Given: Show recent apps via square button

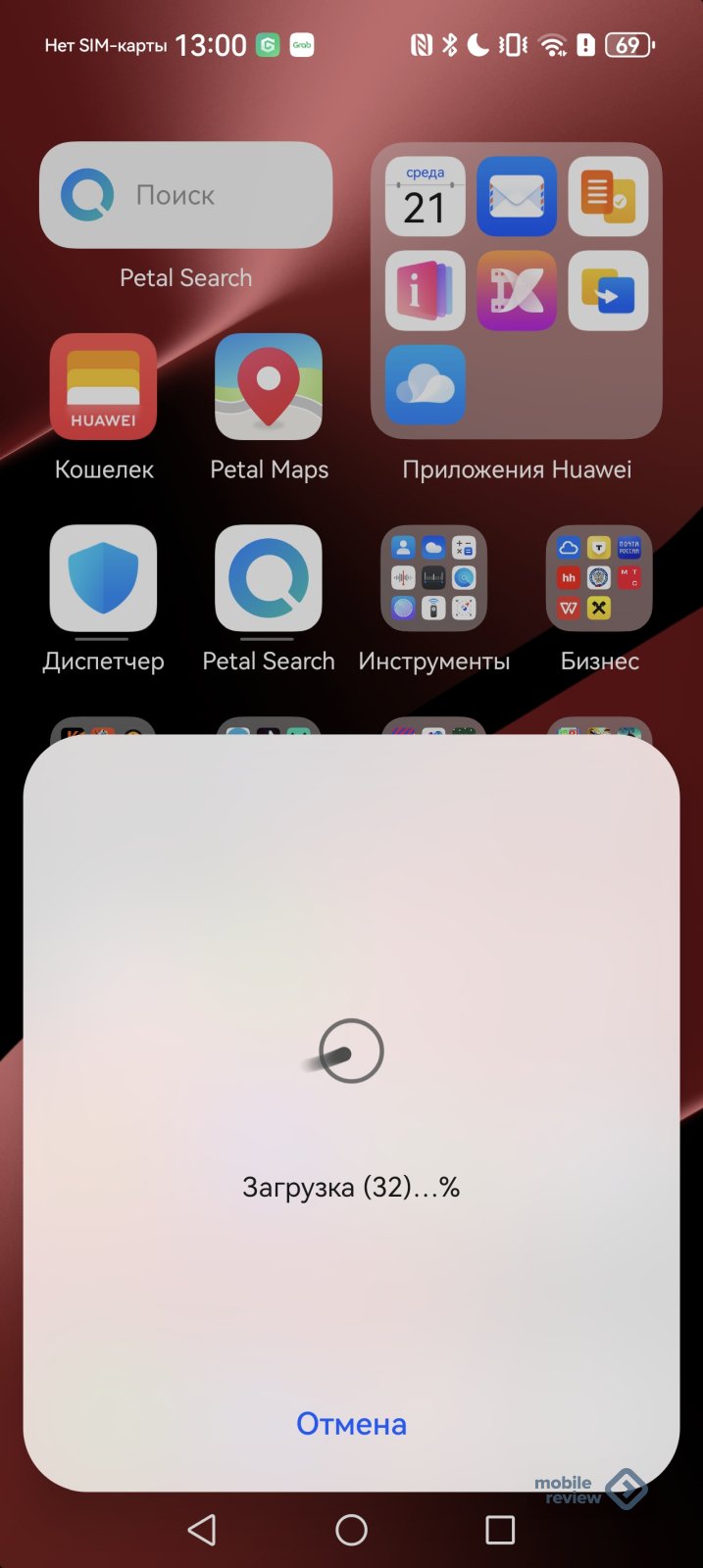Looking at the screenshot, I should pos(500,1529).
